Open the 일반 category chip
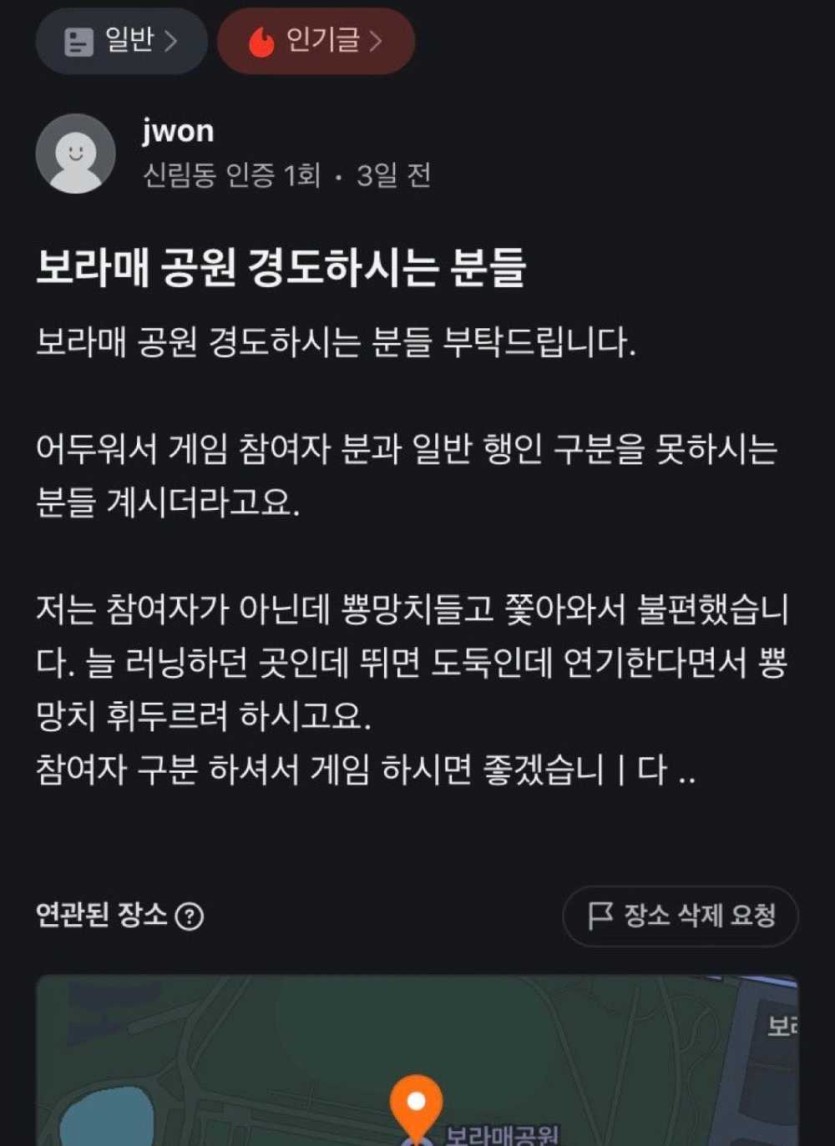Viewport: 835px width, 1146px height. click(120, 41)
